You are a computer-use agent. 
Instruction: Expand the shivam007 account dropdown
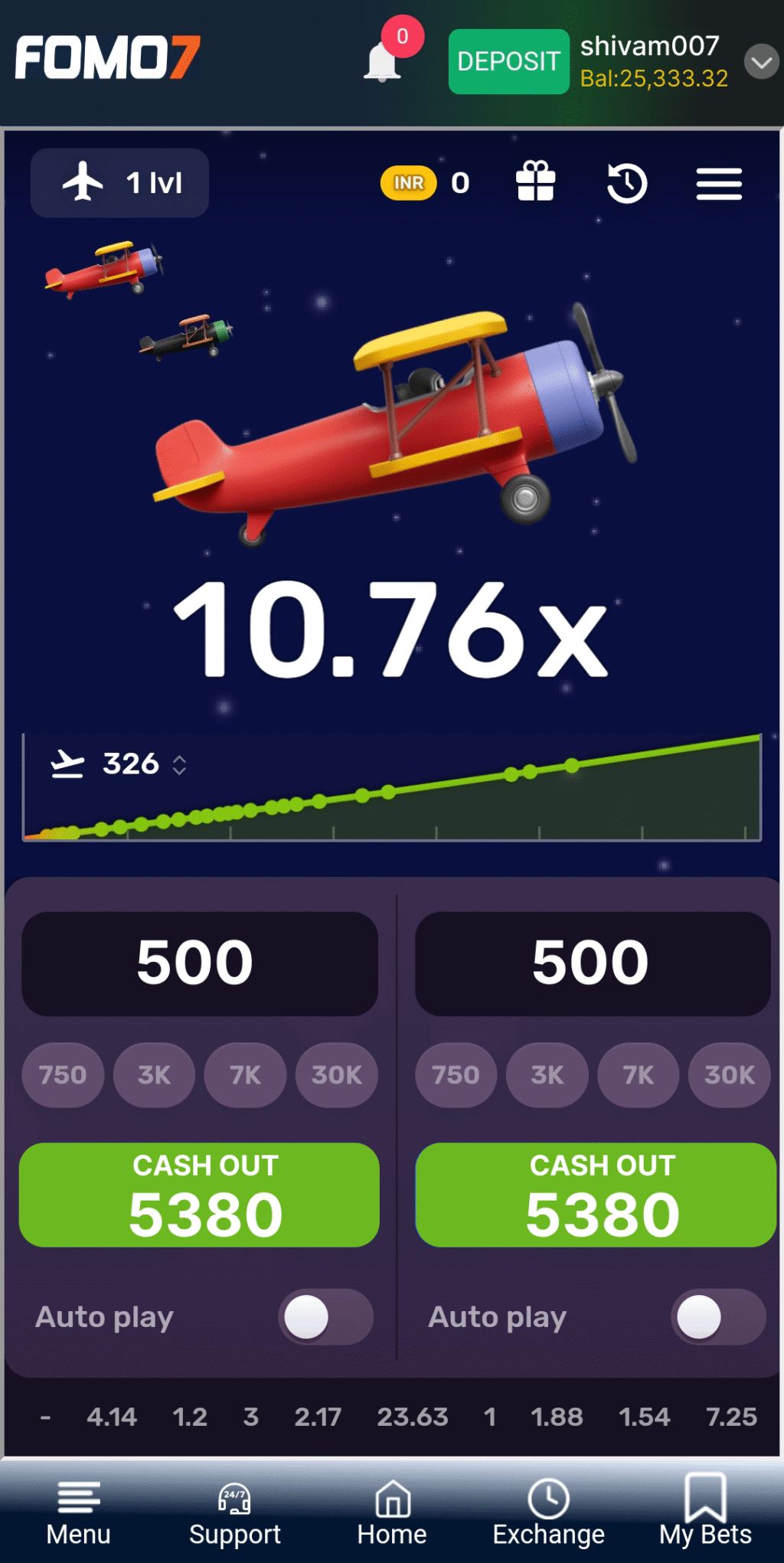click(x=761, y=64)
